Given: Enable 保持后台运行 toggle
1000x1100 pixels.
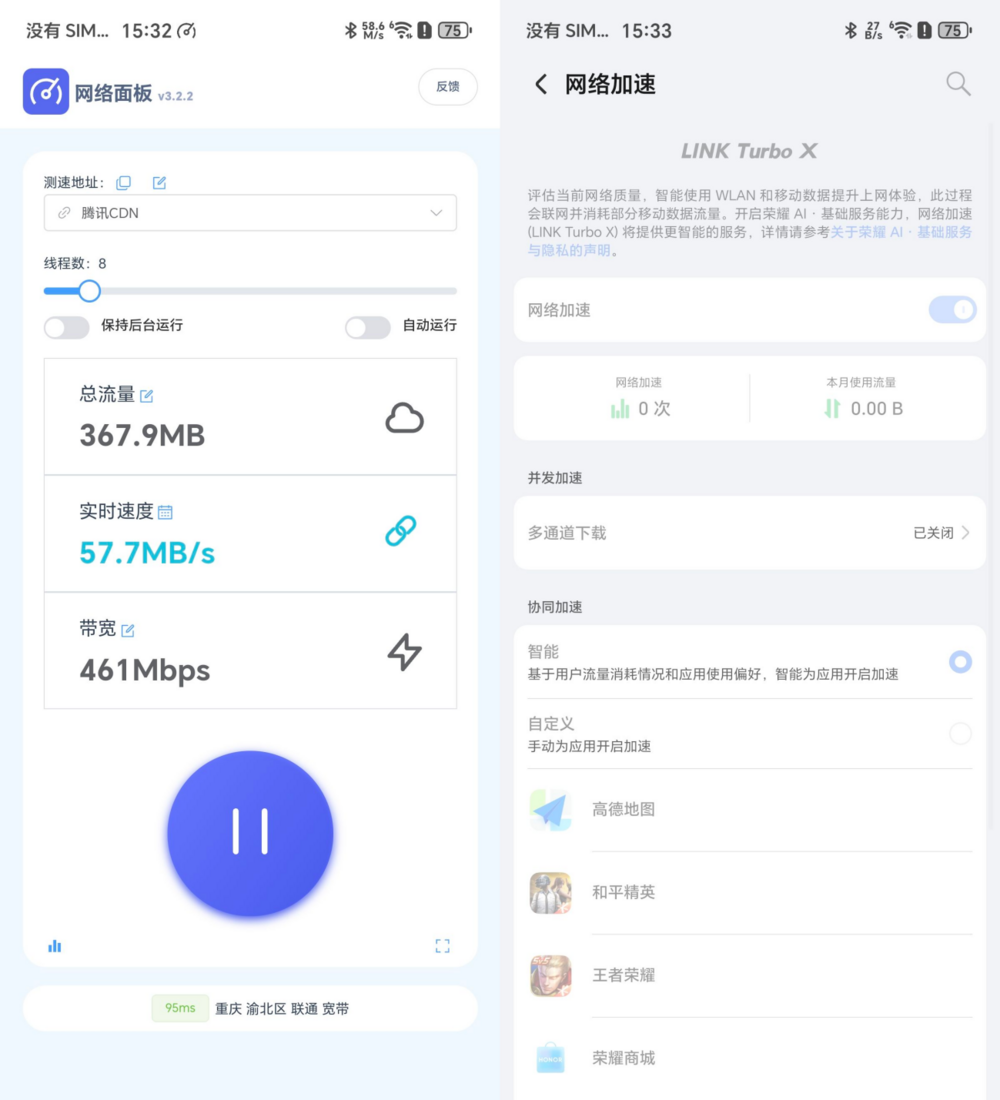Looking at the screenshot, I should coord(67,327).
